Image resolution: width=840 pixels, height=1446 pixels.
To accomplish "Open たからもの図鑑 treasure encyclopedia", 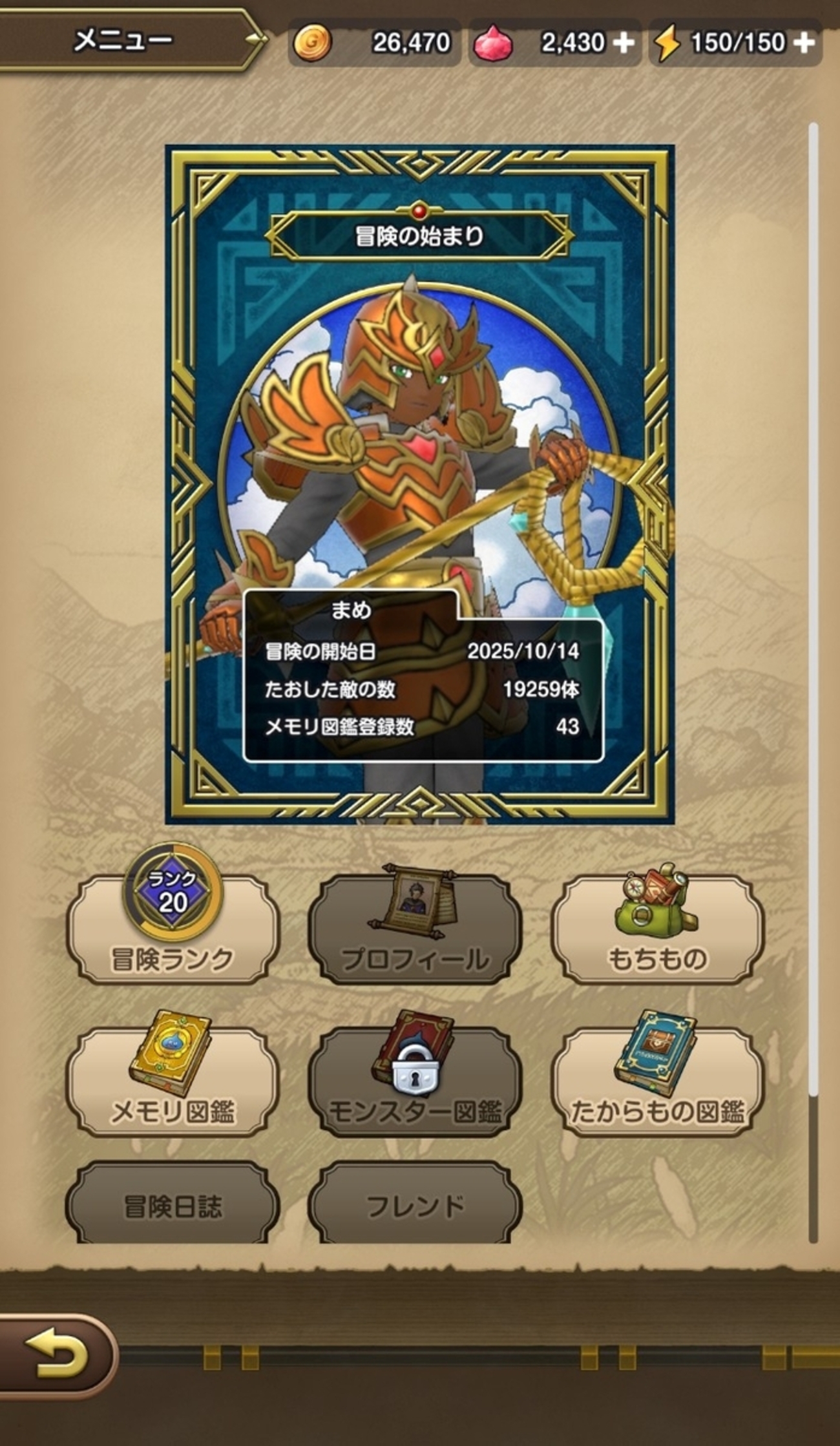I will (x=656, y=1082).
